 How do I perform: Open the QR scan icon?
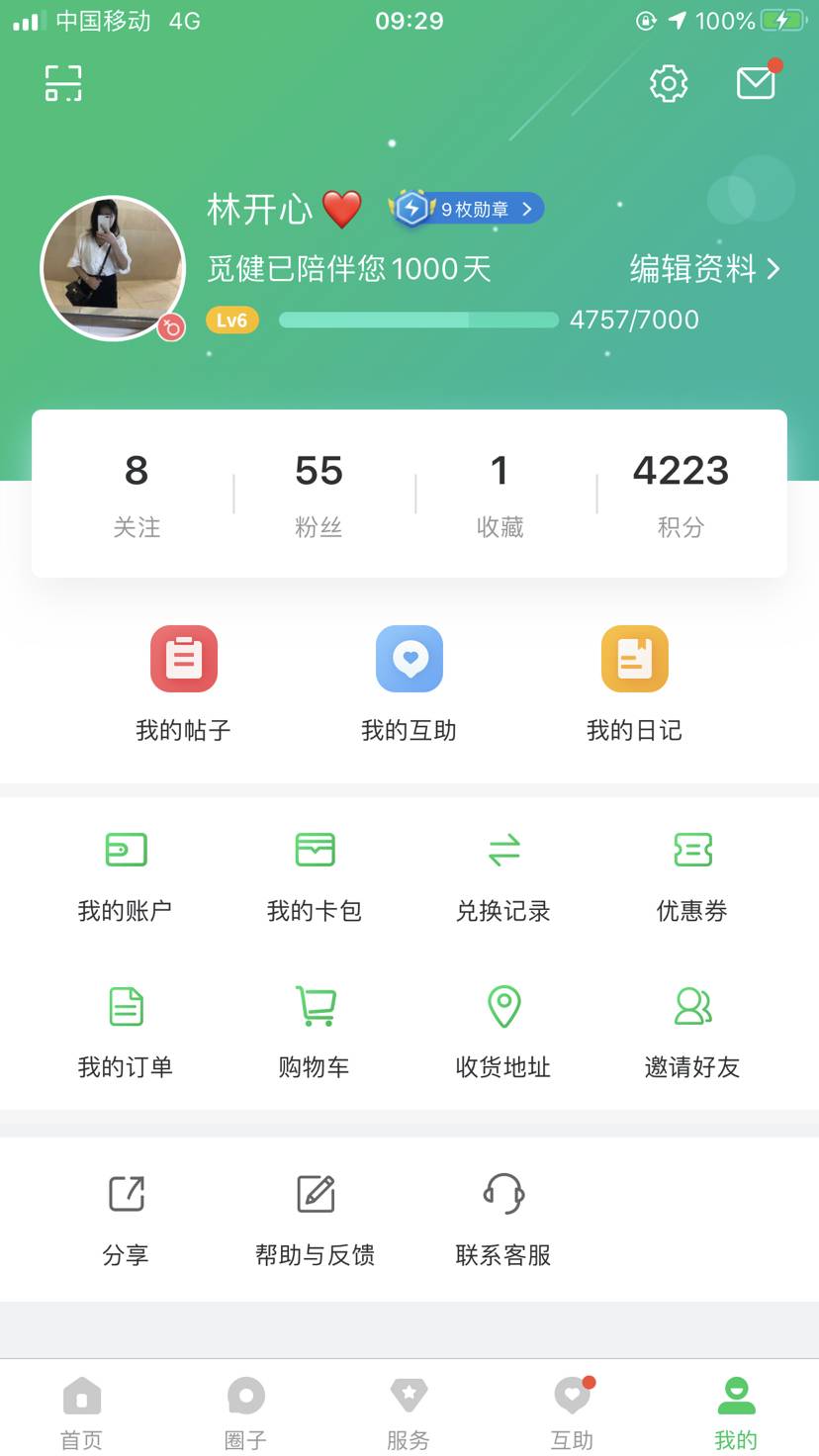pos(63,83)
